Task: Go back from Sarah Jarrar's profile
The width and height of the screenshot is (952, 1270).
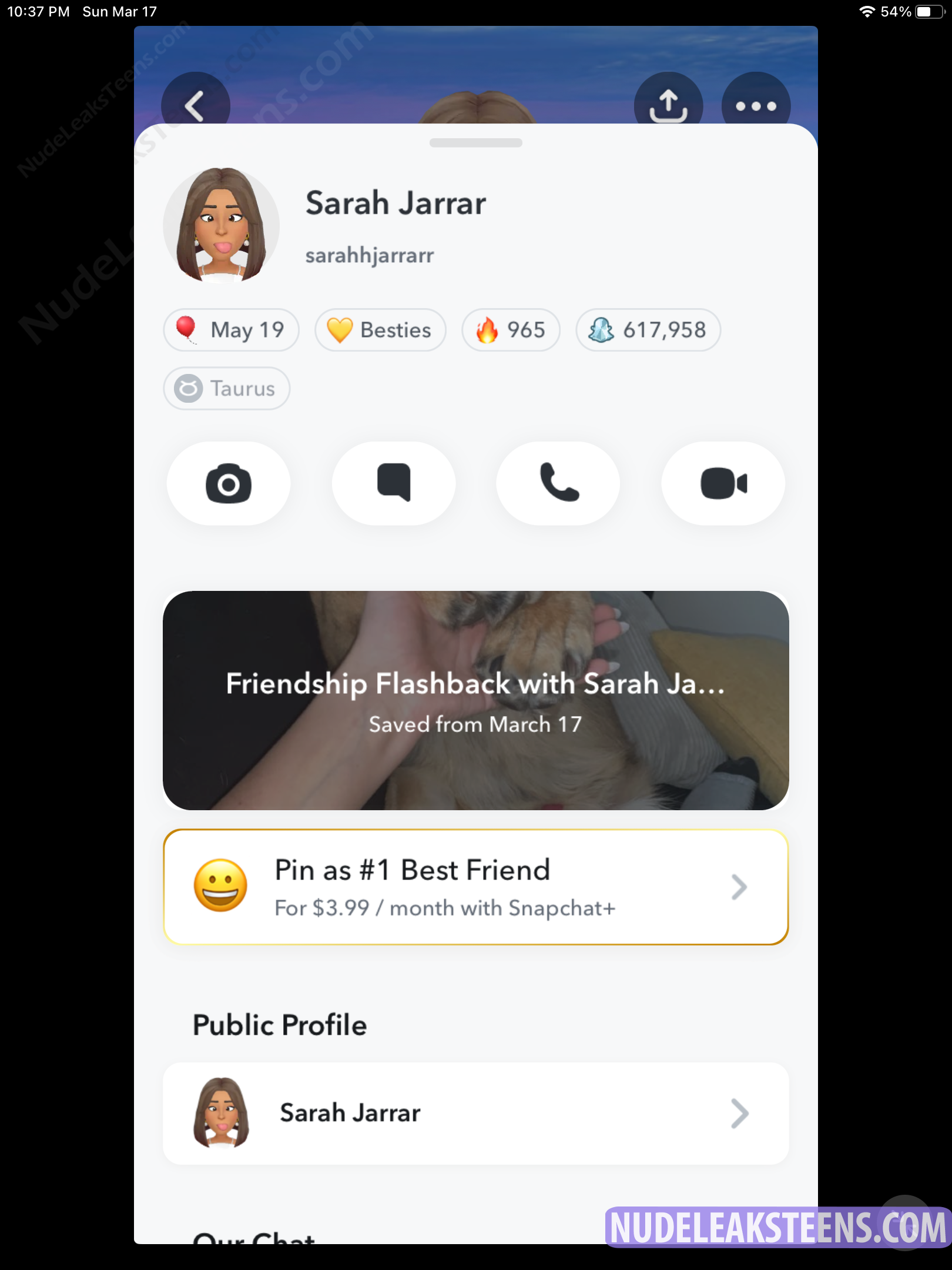Action: pos(195,105)
